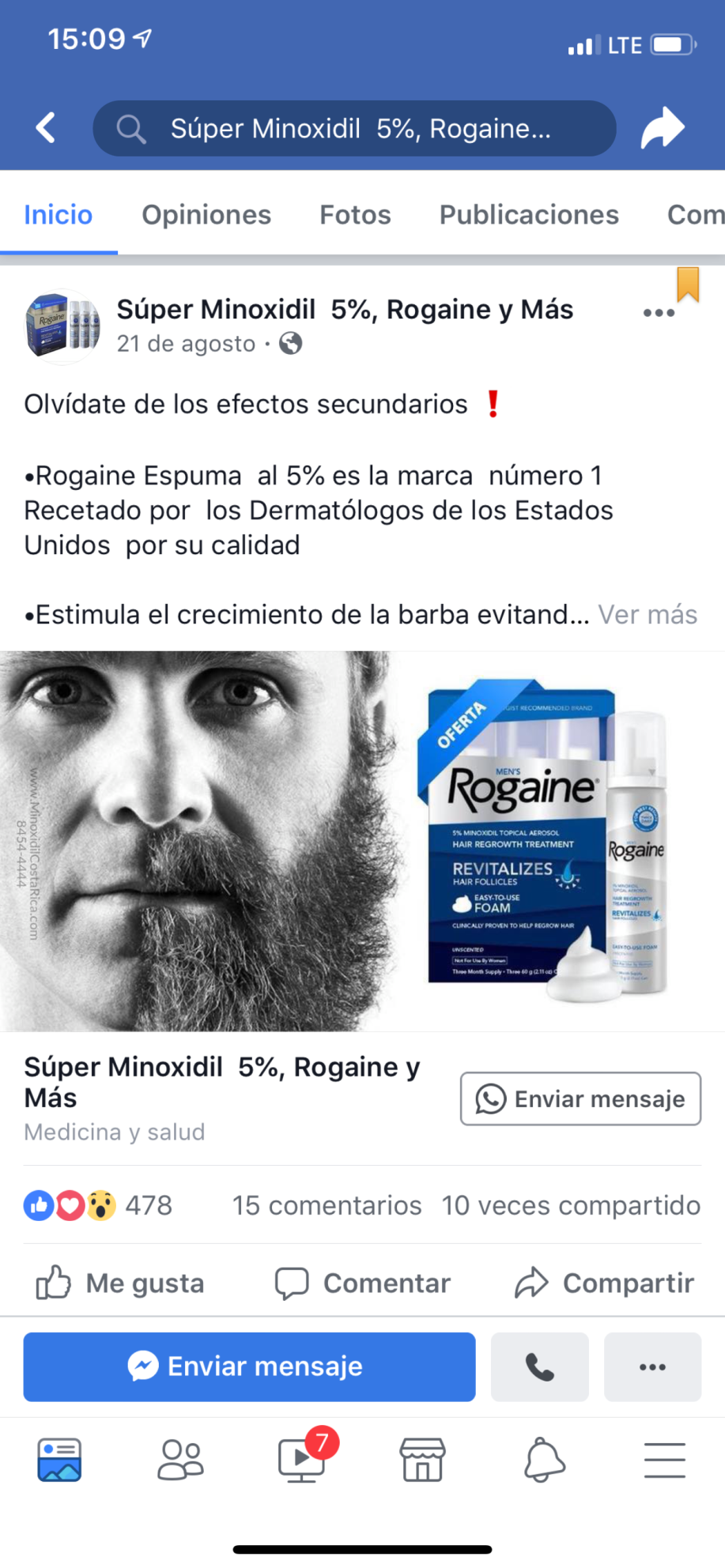
Task: Send a WhatsApp message via Enviar mensaje
Action: [580, 1099]
